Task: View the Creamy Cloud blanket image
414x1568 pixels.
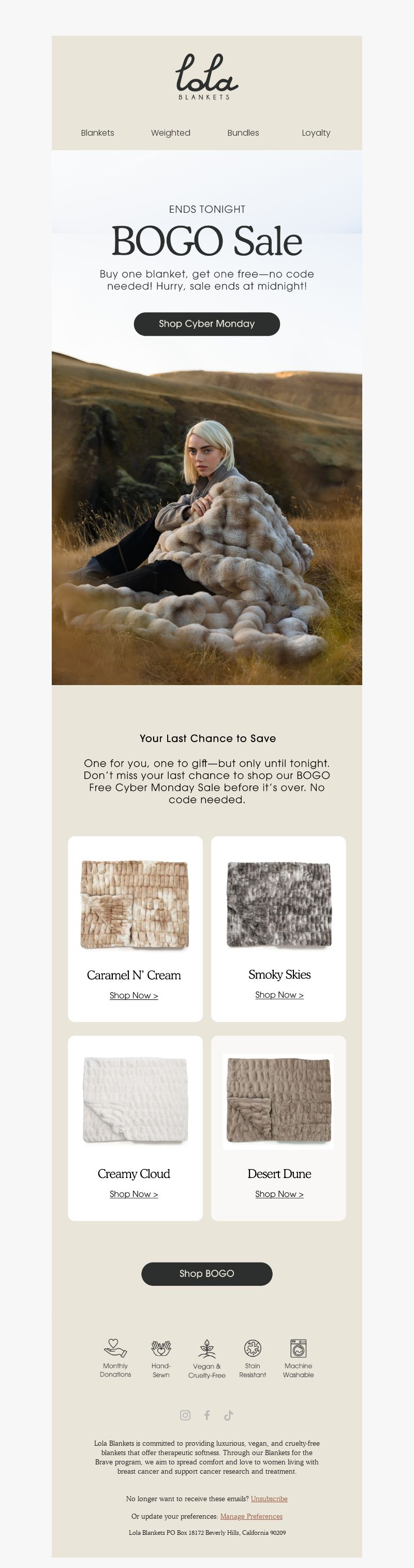Action: click(135, 1100)
